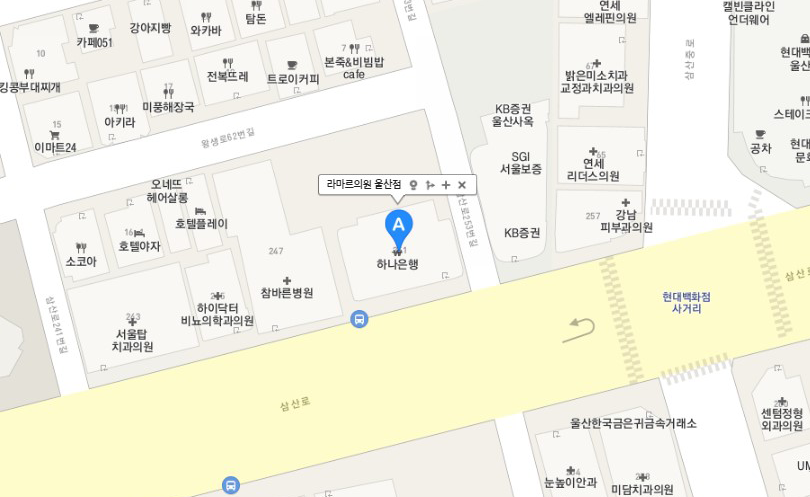Select the bus stop on 삼산로

[231, 485]
